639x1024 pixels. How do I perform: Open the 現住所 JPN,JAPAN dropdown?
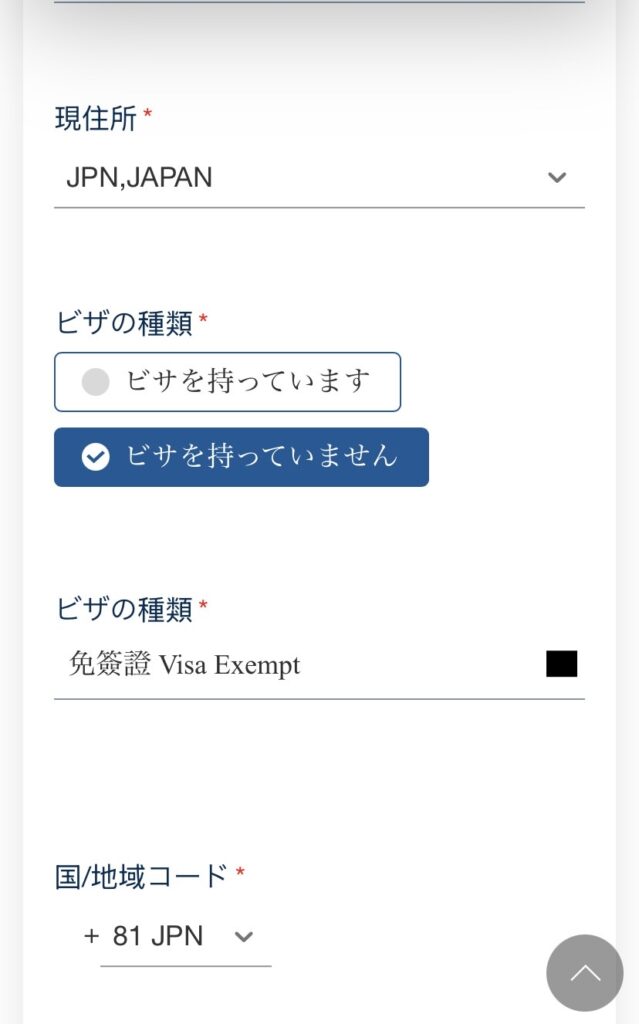pyautogui.click(x=318, y=178)
